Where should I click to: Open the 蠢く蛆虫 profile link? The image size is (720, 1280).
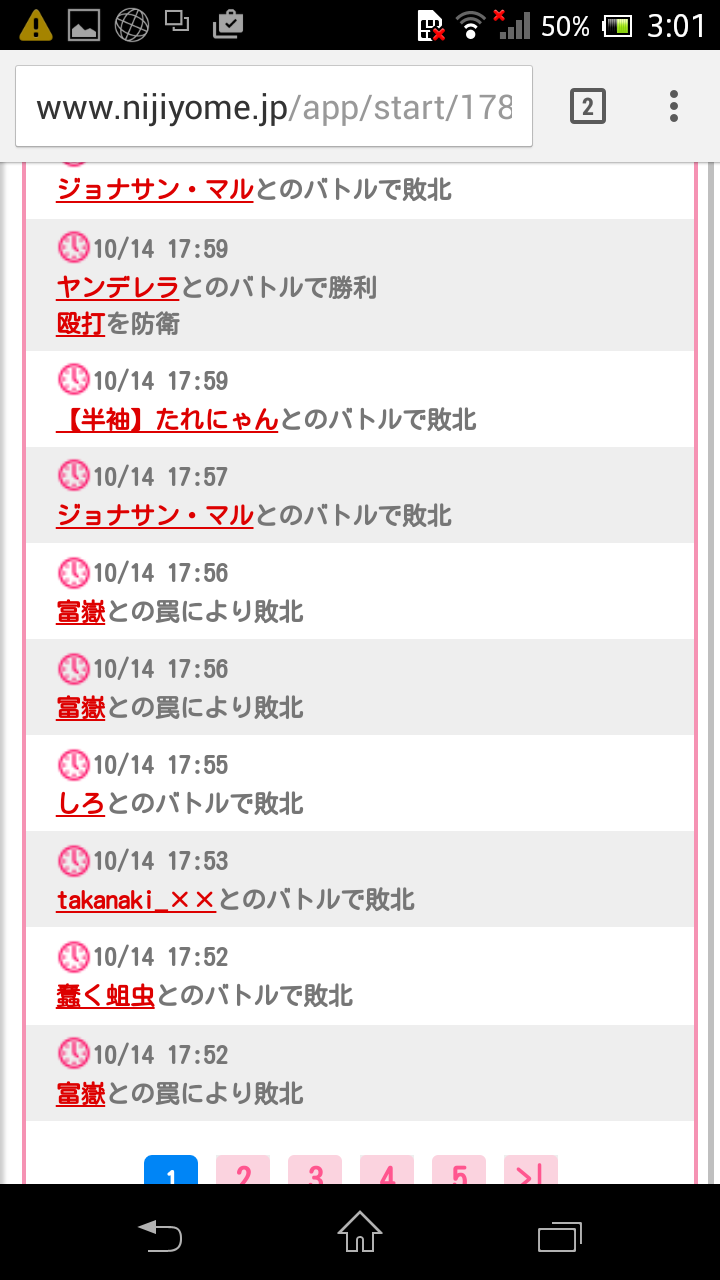click(105, 995)
